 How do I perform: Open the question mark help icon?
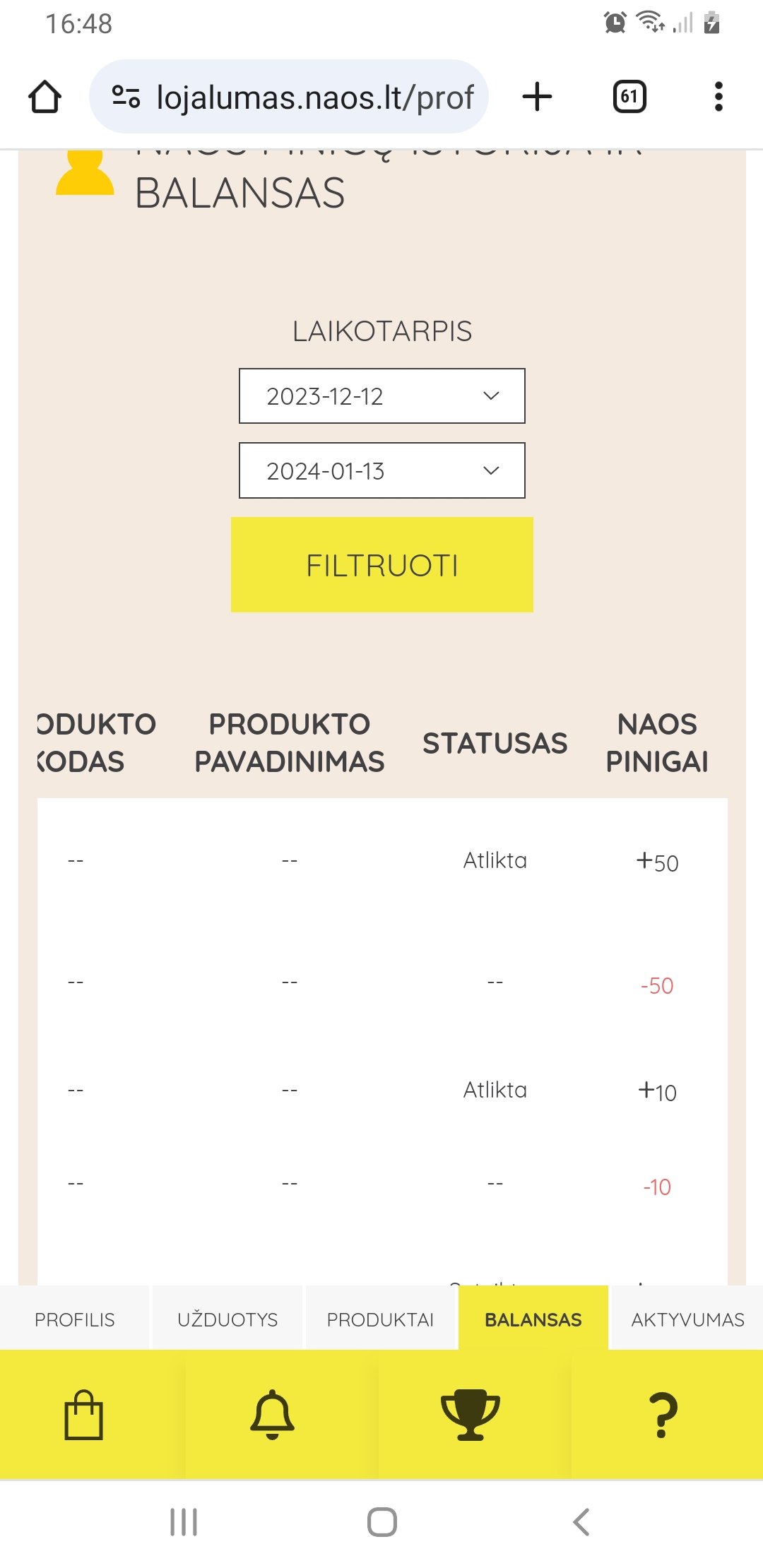pyautogui.click(x=663, y=1415)
